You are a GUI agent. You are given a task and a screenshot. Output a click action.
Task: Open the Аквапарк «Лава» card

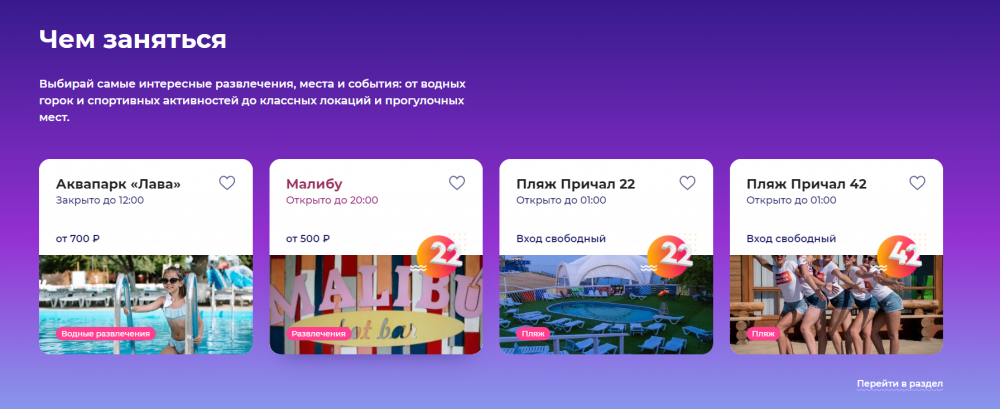(x=119, y=184)
